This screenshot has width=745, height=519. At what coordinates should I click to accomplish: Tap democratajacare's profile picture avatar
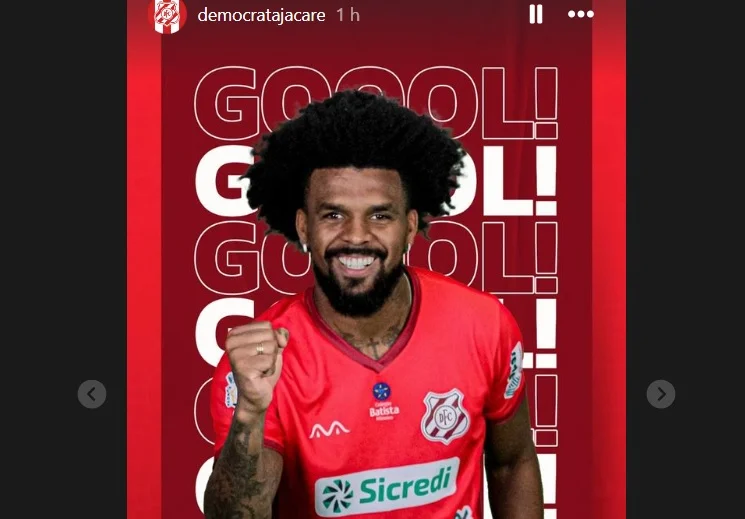pos(167,14)
